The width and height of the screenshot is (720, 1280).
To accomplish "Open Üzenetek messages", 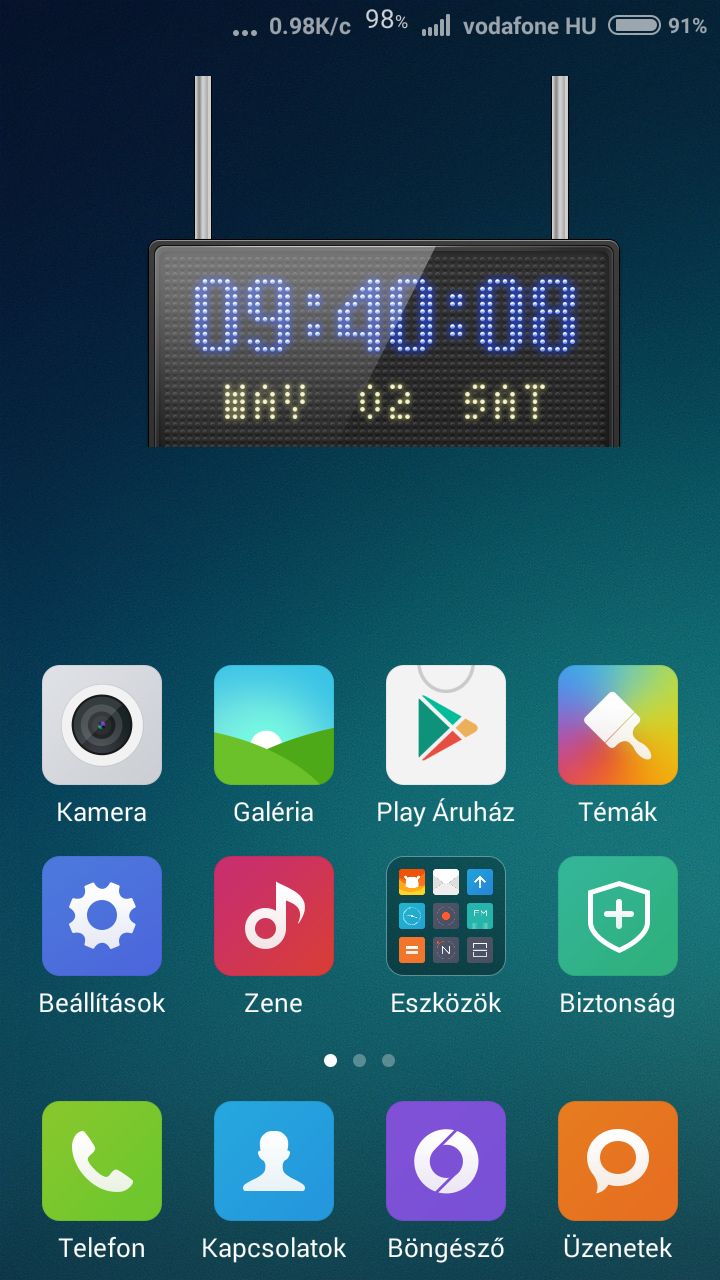I will click(618, 1161).
